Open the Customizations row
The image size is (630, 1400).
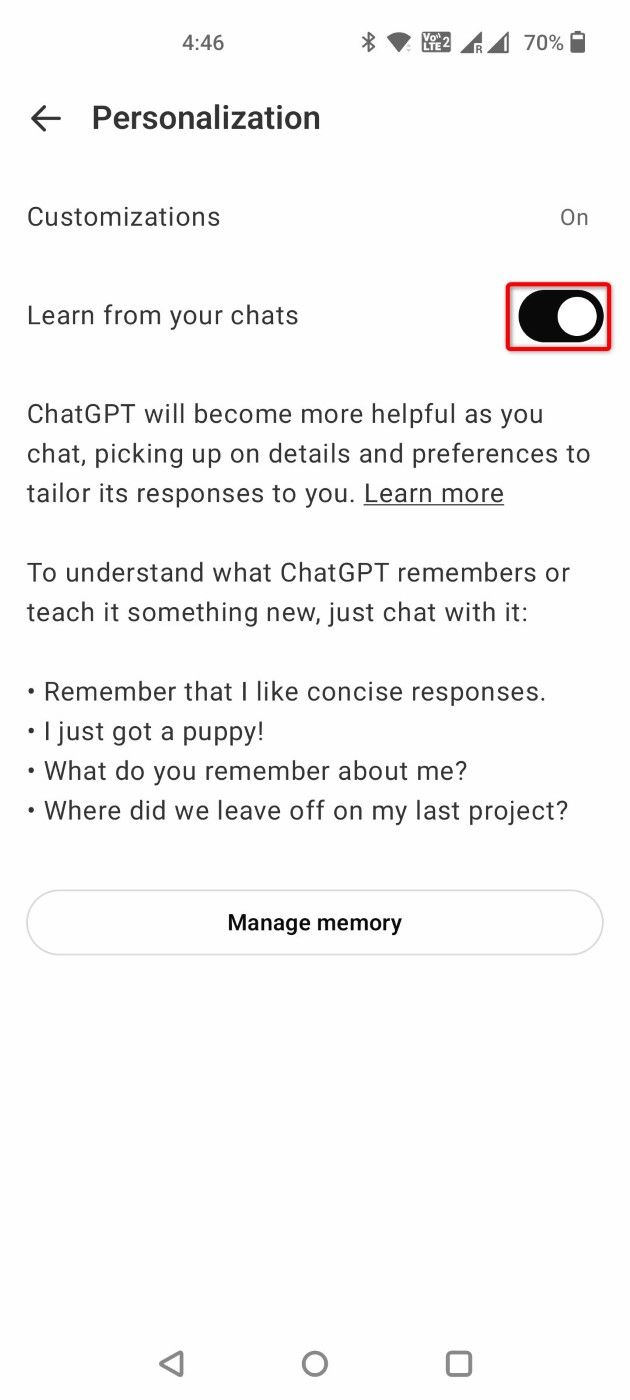click(315, 217)
